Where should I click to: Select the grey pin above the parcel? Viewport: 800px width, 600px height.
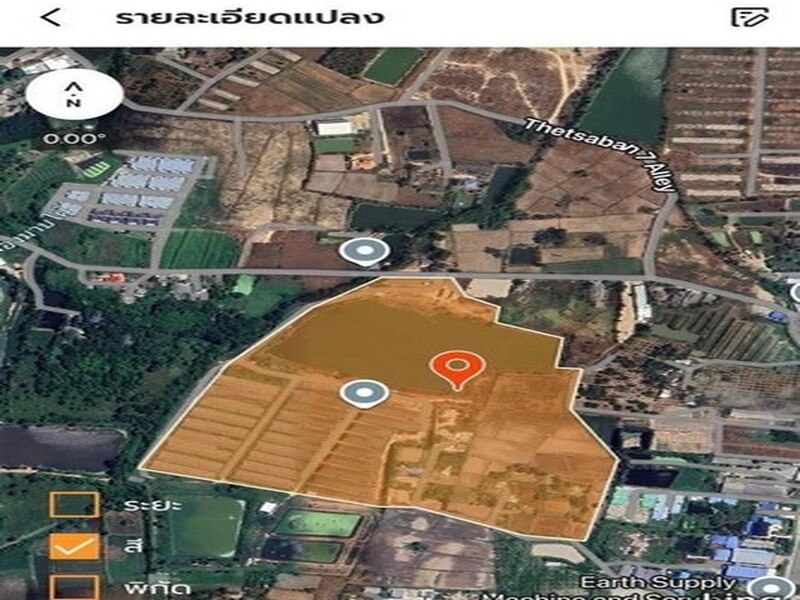[x=361, y=250]
